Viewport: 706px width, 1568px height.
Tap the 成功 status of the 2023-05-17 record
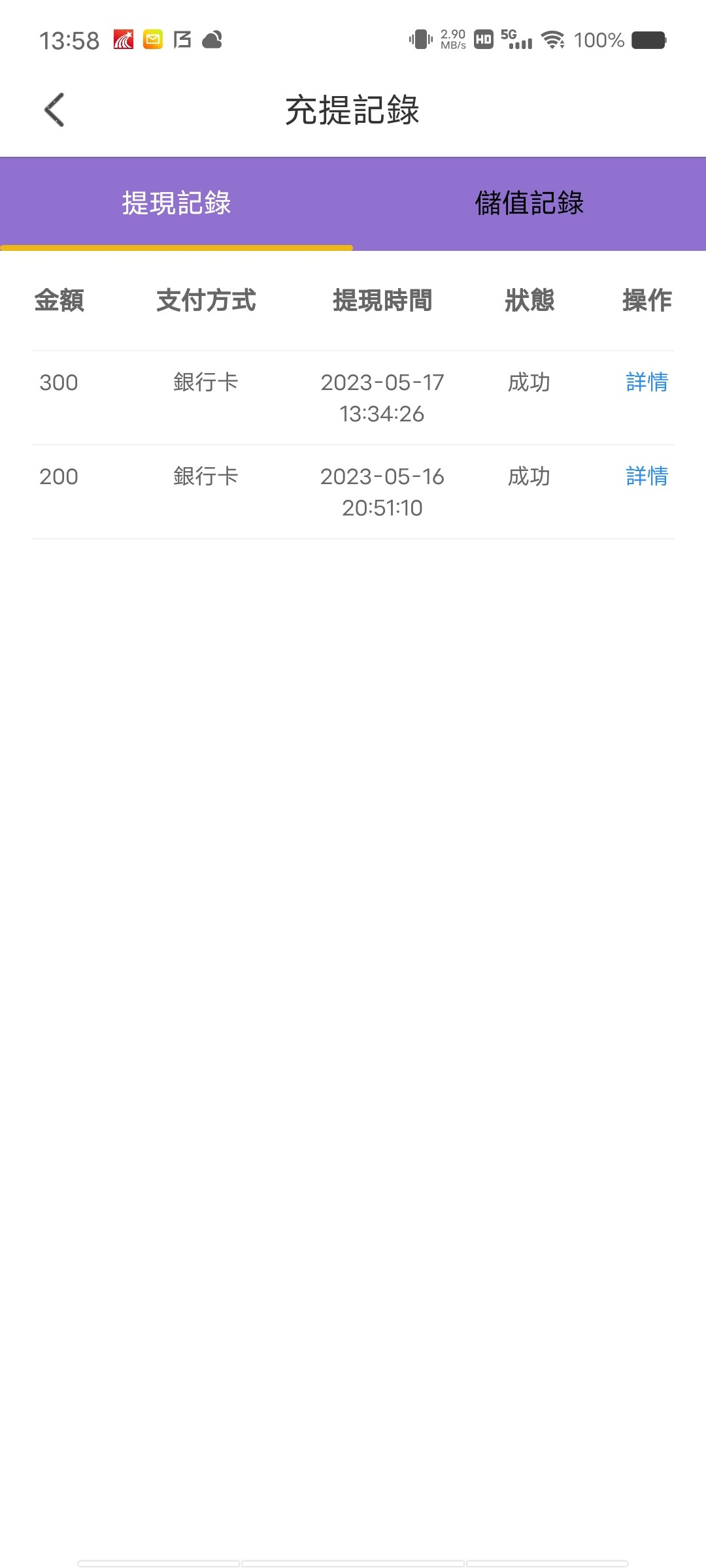click(529, 383)
